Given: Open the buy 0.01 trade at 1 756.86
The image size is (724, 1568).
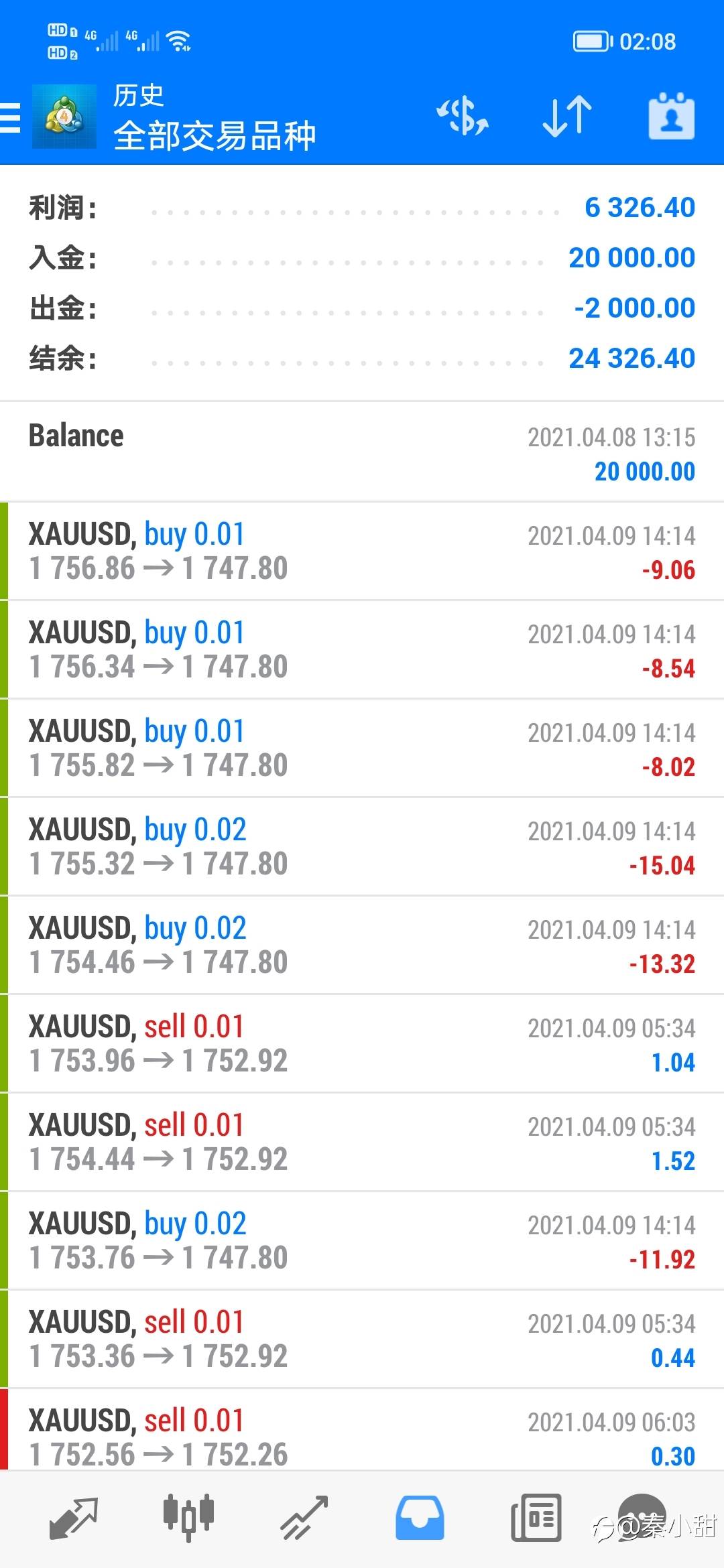Looking at the screenshot, I should click(x=362, y=551).
